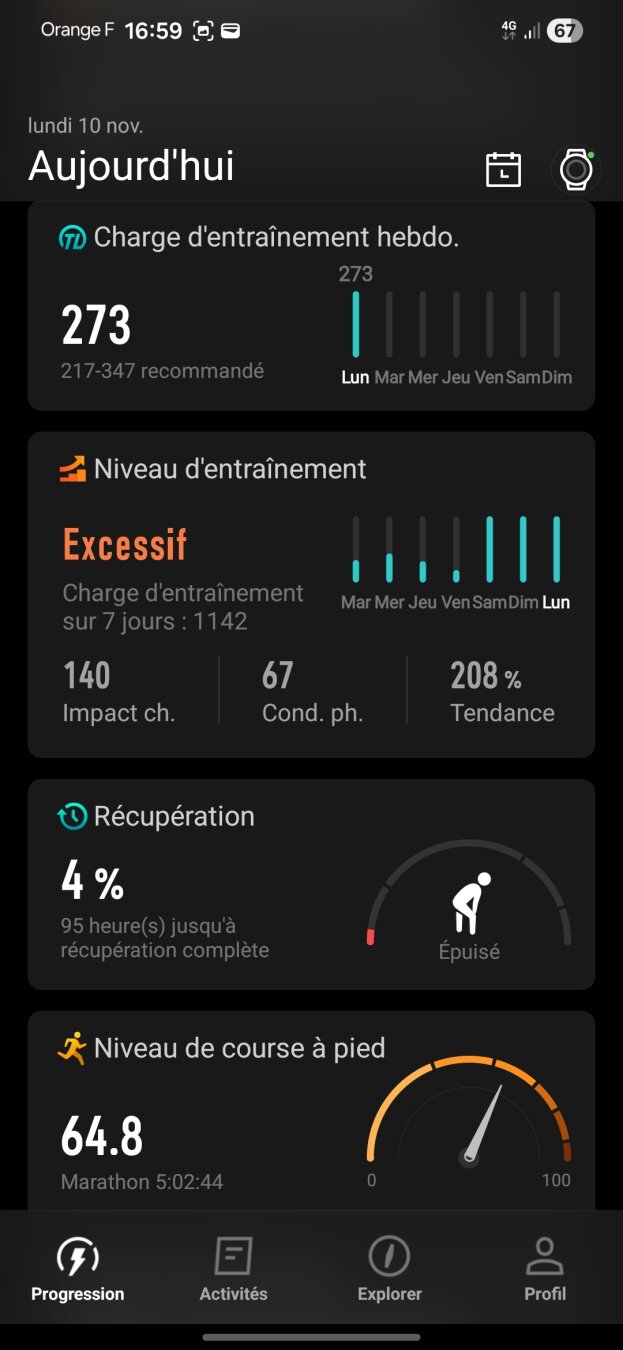
Task: Switch to the Activités tab
Action: click(x=233, y=1269)
